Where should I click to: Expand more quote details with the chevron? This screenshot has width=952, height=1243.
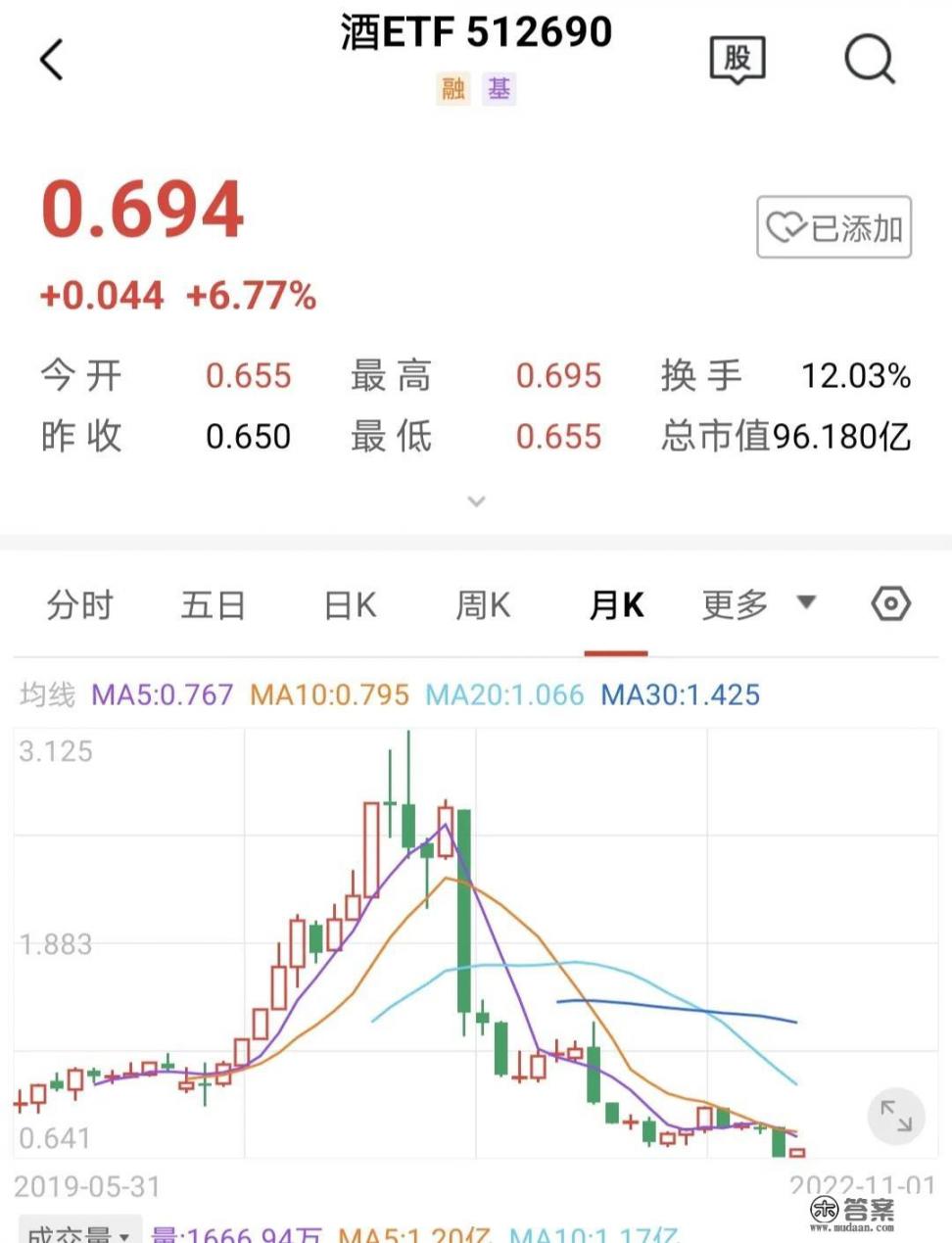pos(476,502)
